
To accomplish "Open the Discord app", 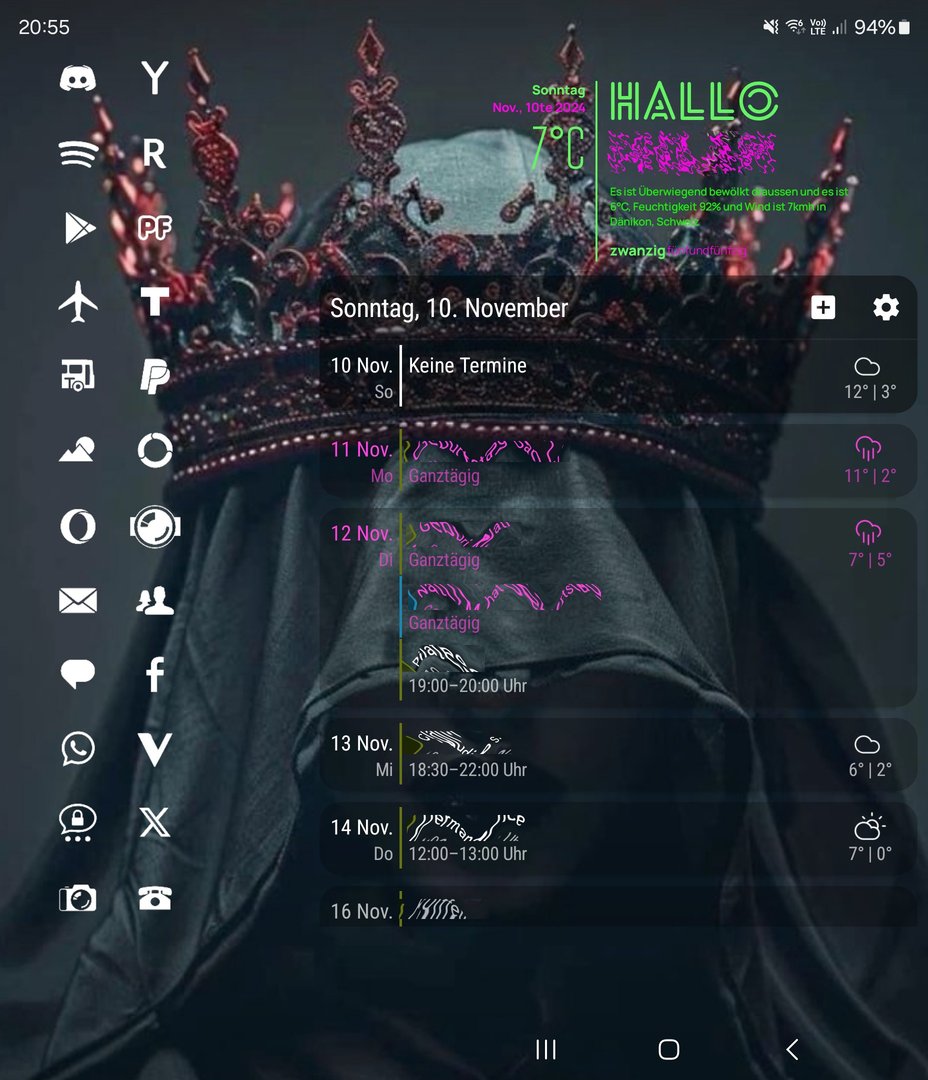I will [78, 78].
